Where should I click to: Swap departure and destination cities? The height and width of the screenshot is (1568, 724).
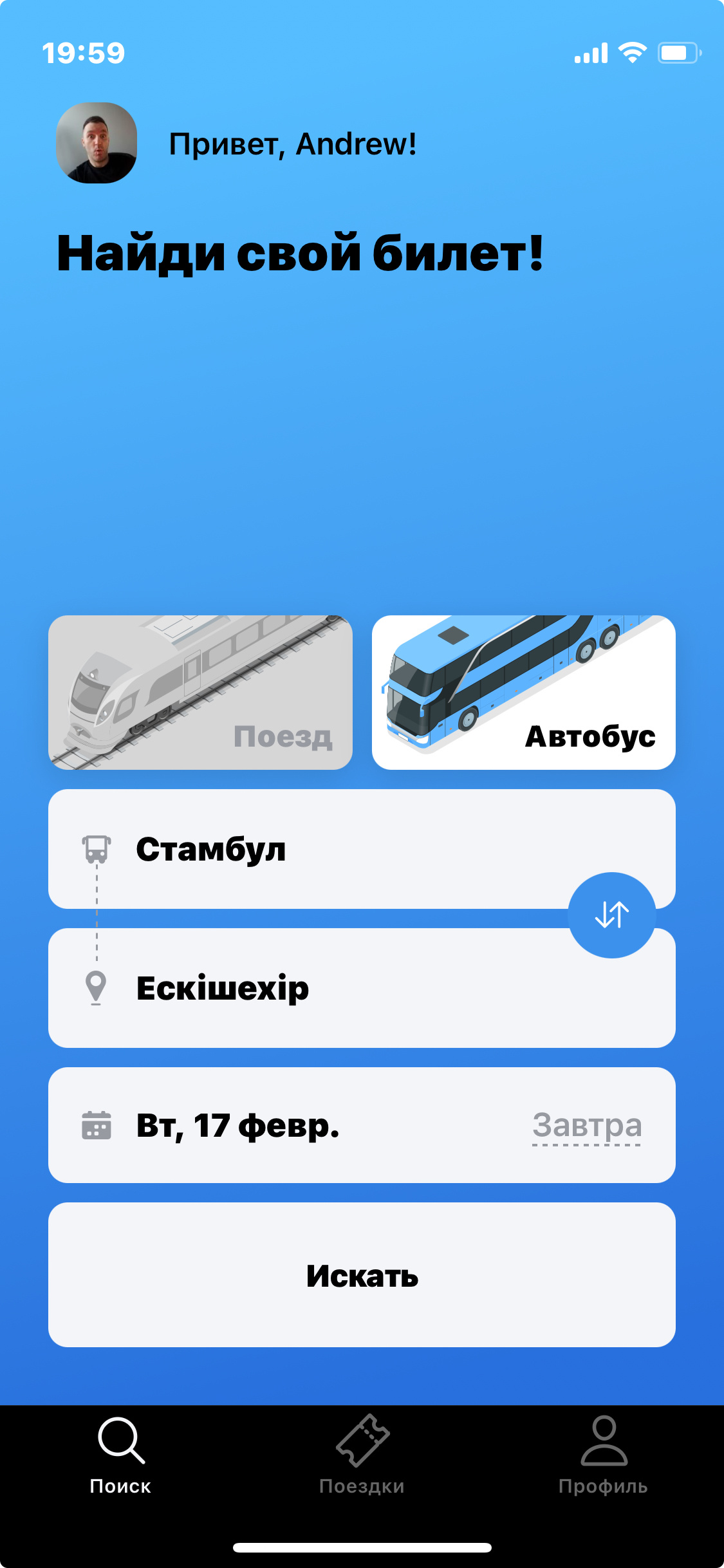[x=611, y=915]
